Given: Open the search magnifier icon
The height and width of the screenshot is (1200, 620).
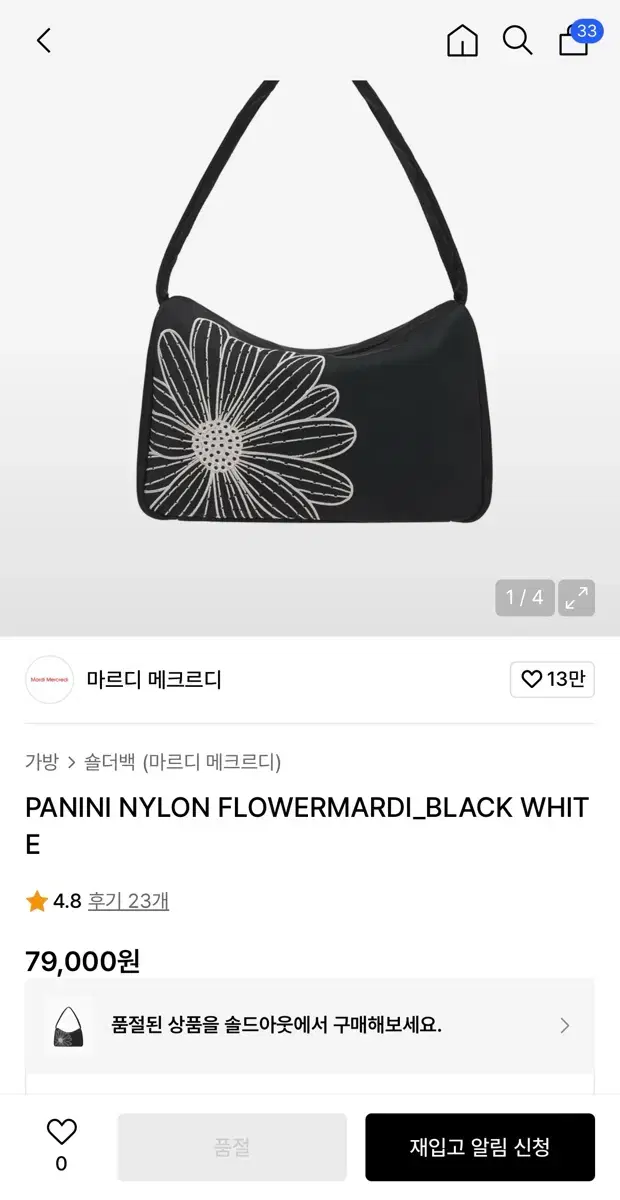Looking at the screenshot, I should (517, 41).
